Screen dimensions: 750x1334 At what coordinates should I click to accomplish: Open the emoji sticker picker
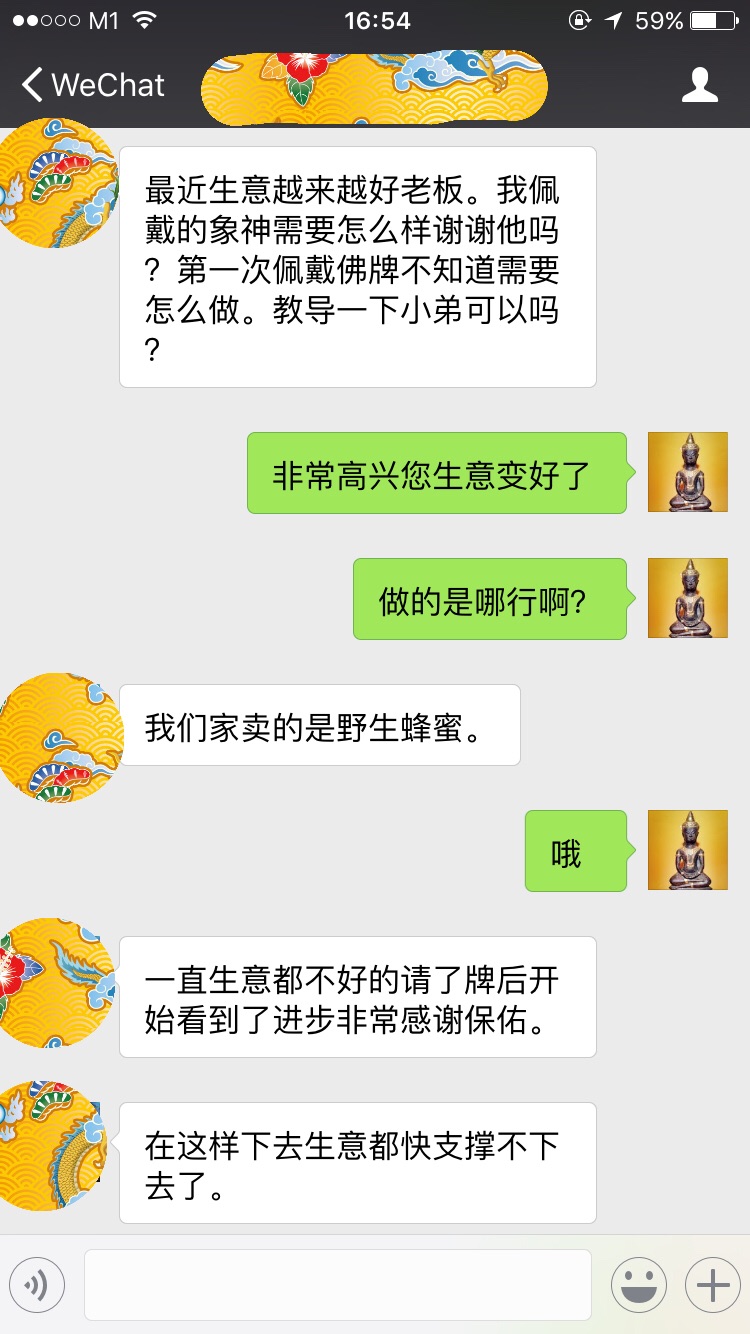(638, 1285)
